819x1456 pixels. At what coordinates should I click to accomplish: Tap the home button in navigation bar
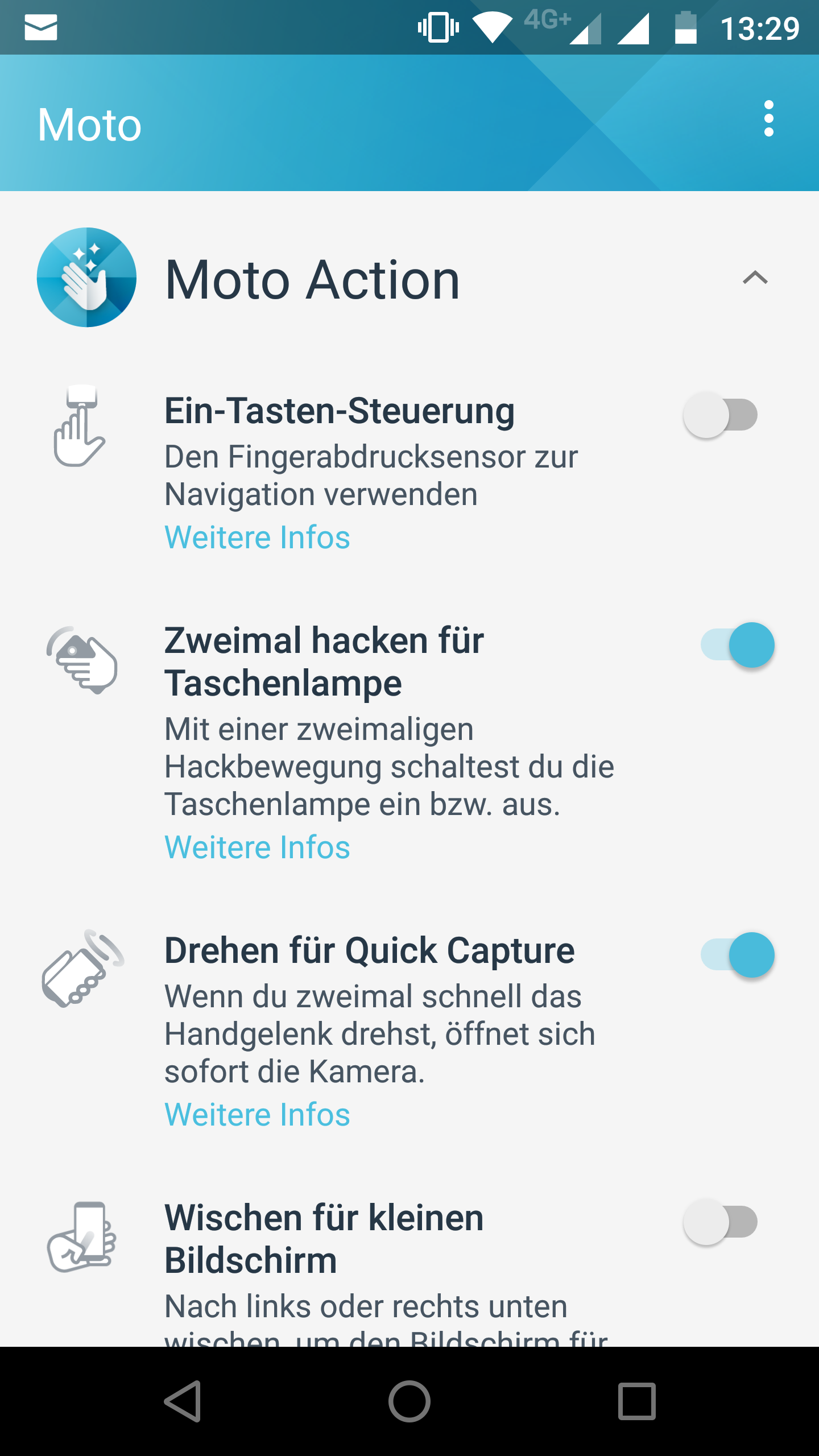pos(409,1401)
